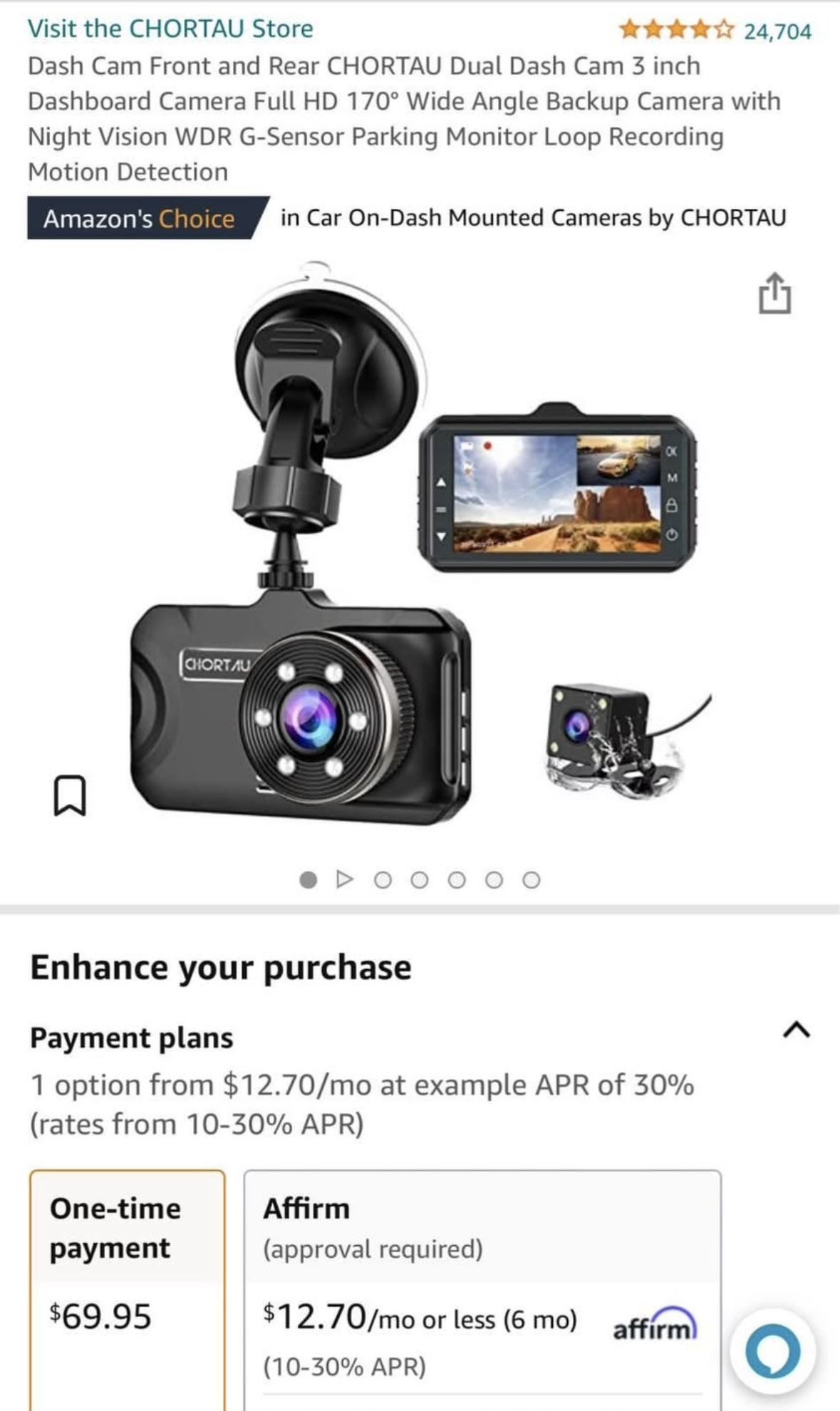Choose the Affirm payment plan card
840x1411 pixels.
pyautogui.click(x=482, y=1276)
